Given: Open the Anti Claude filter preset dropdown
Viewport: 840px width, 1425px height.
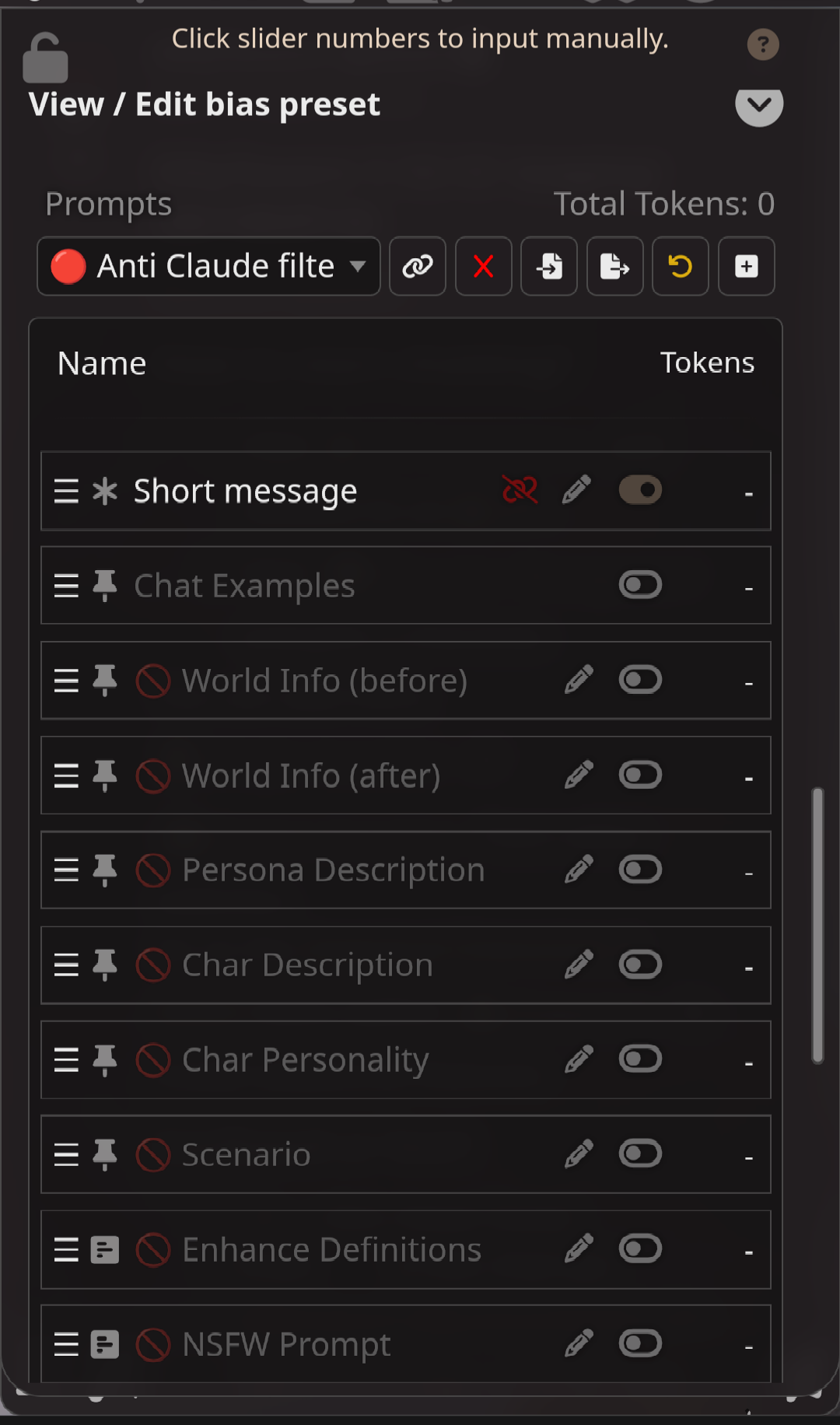Looking at the screenshot, I should [x=208, y=266].
